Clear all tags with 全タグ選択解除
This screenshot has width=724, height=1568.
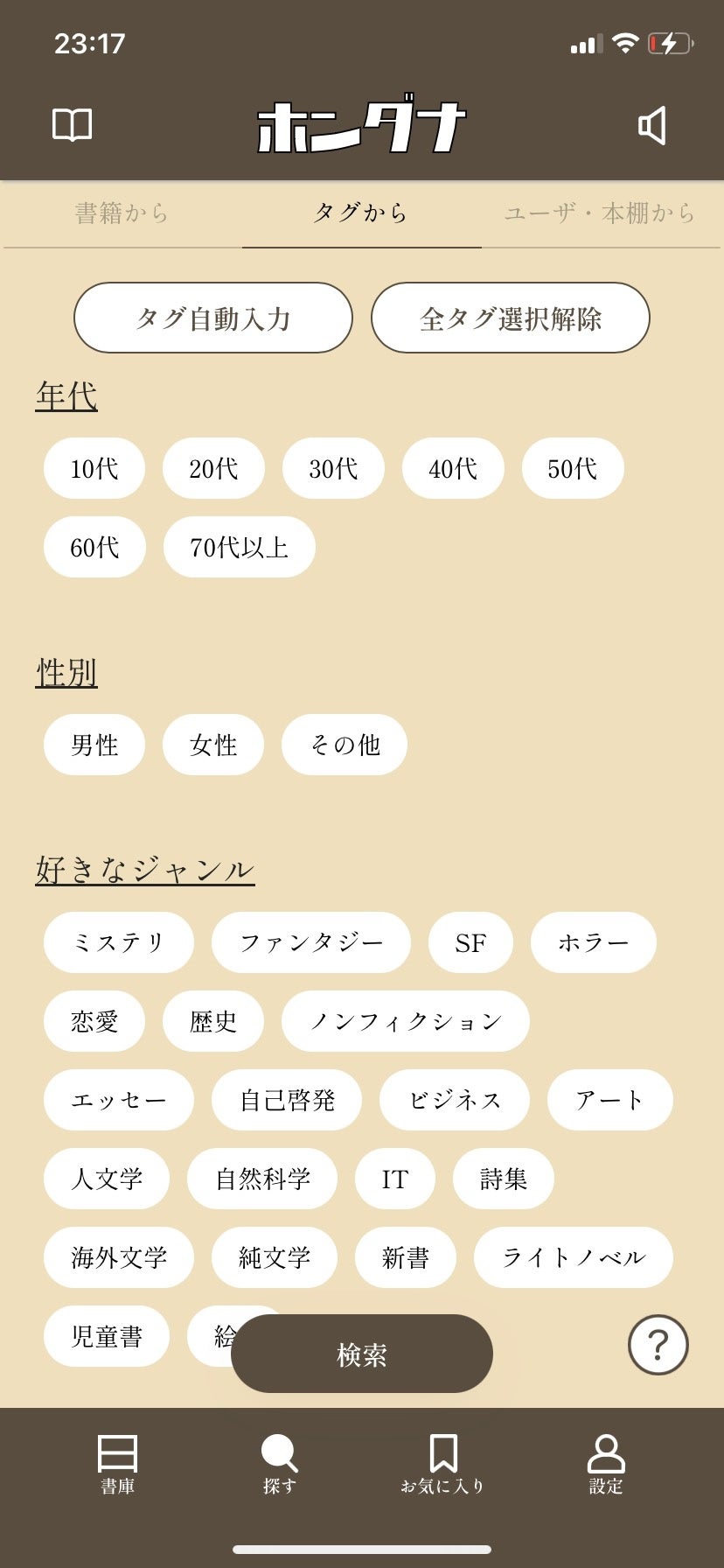[x=511, y=318]
